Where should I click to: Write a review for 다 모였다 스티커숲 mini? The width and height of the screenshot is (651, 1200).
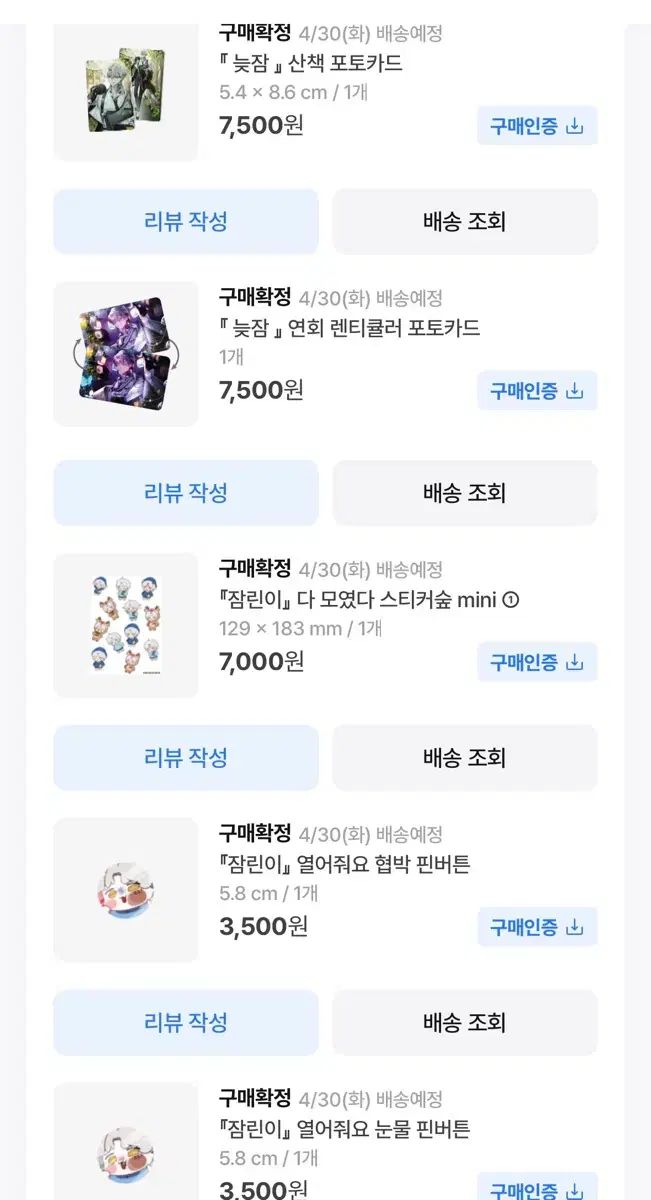(x=186, y=757)
